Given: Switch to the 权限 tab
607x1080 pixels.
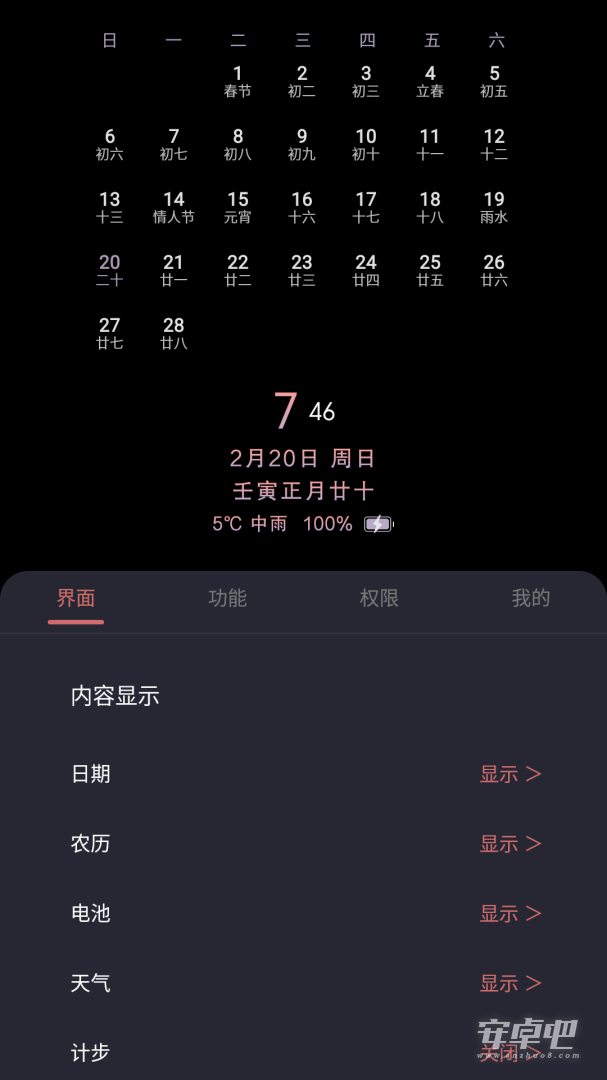Looking at the screenshot, I should click(379, 598).
